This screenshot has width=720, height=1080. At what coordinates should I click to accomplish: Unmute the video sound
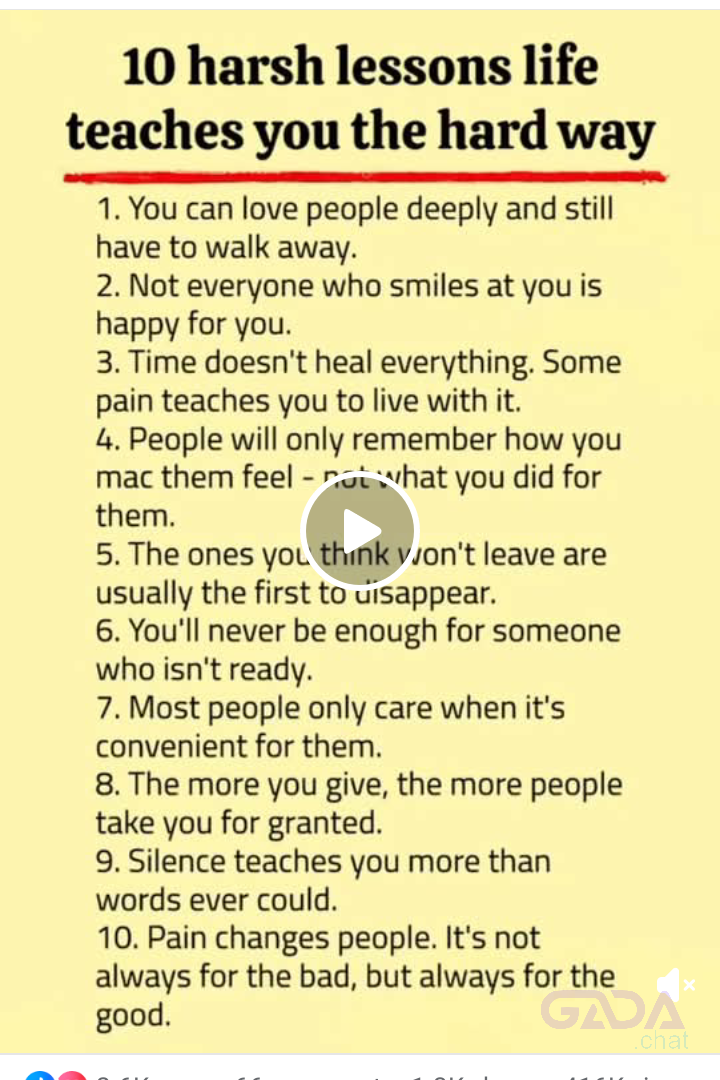(675, 986)
